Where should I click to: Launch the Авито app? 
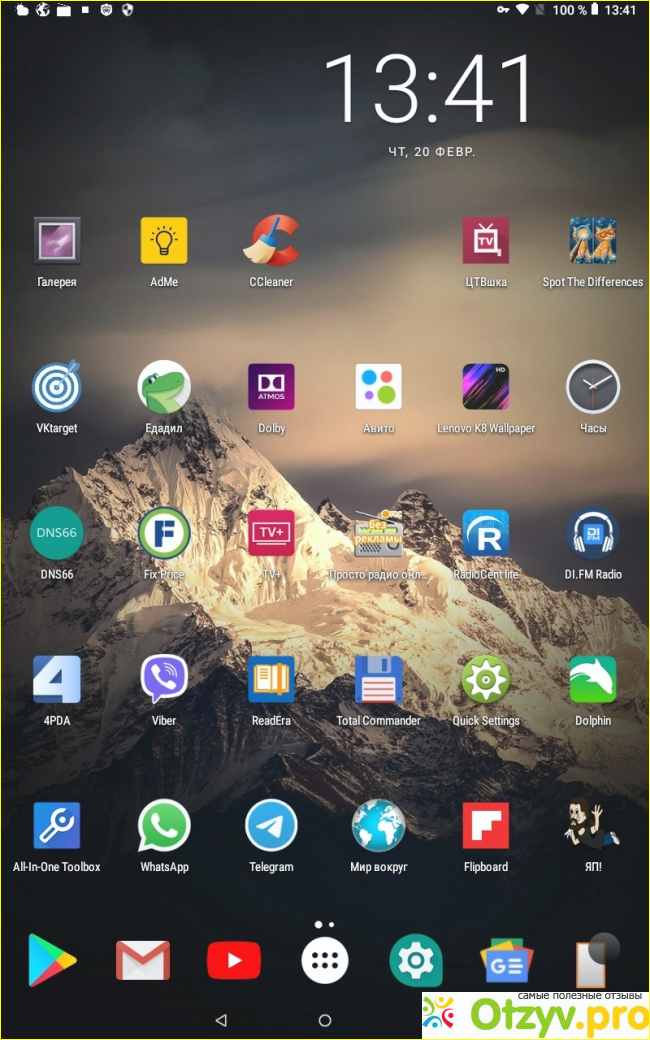point(378,387)
